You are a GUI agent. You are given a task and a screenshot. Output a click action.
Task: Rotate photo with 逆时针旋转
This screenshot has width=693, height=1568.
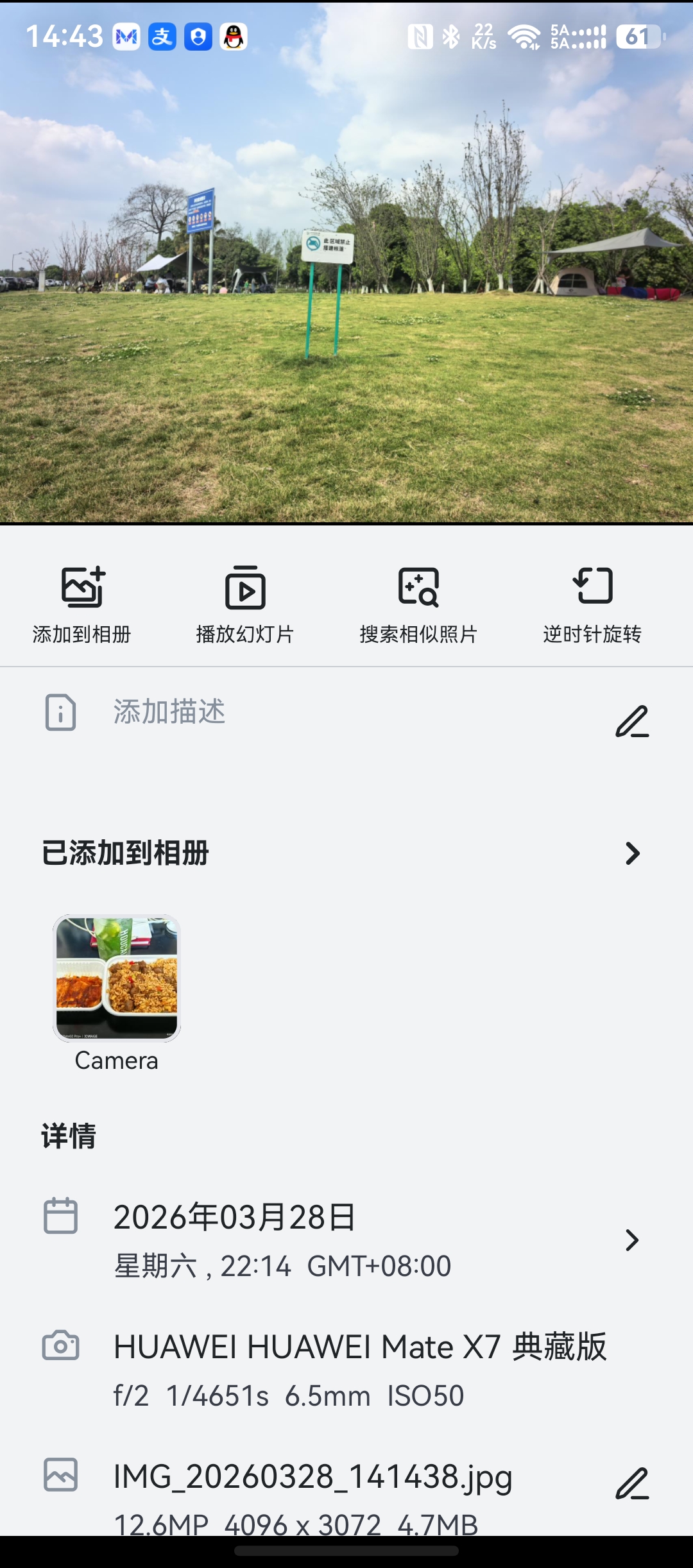click(592, 604)
